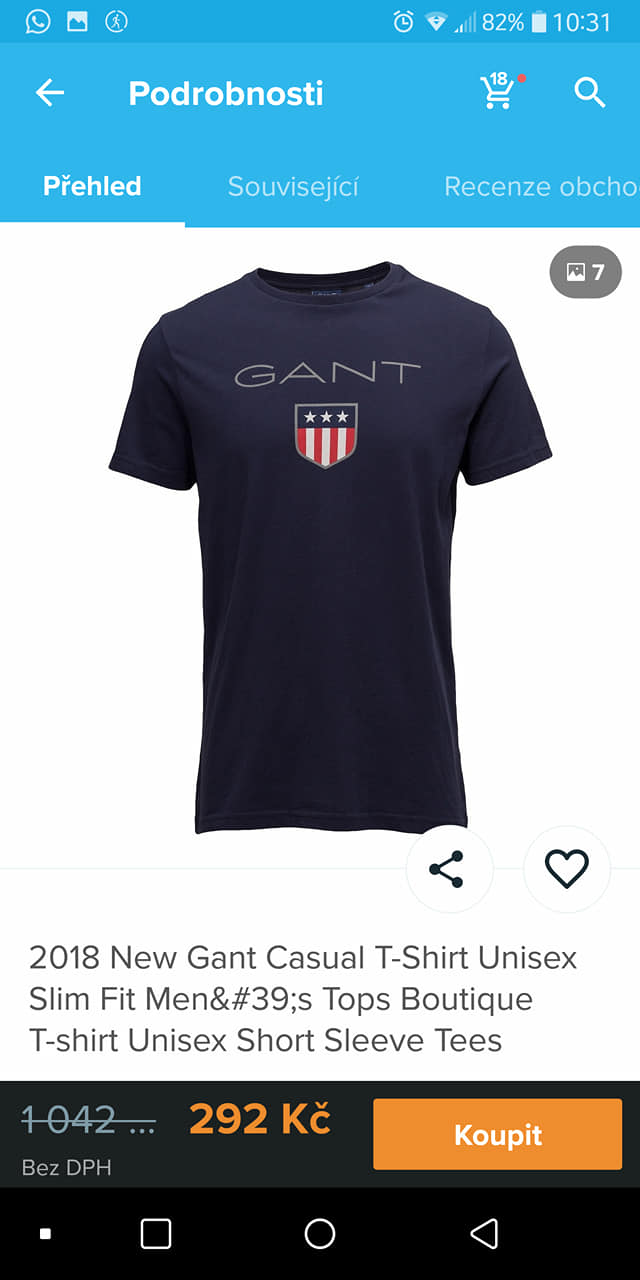View the Gant T-shirt product image
The image size is (640, 1280).
pyautogui.click(x=330, y=540)
